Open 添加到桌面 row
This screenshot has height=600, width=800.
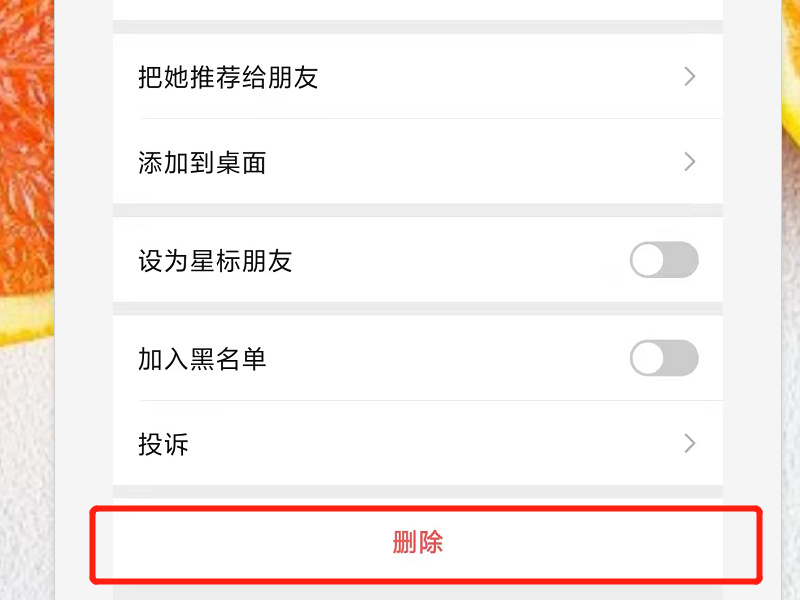417,162
